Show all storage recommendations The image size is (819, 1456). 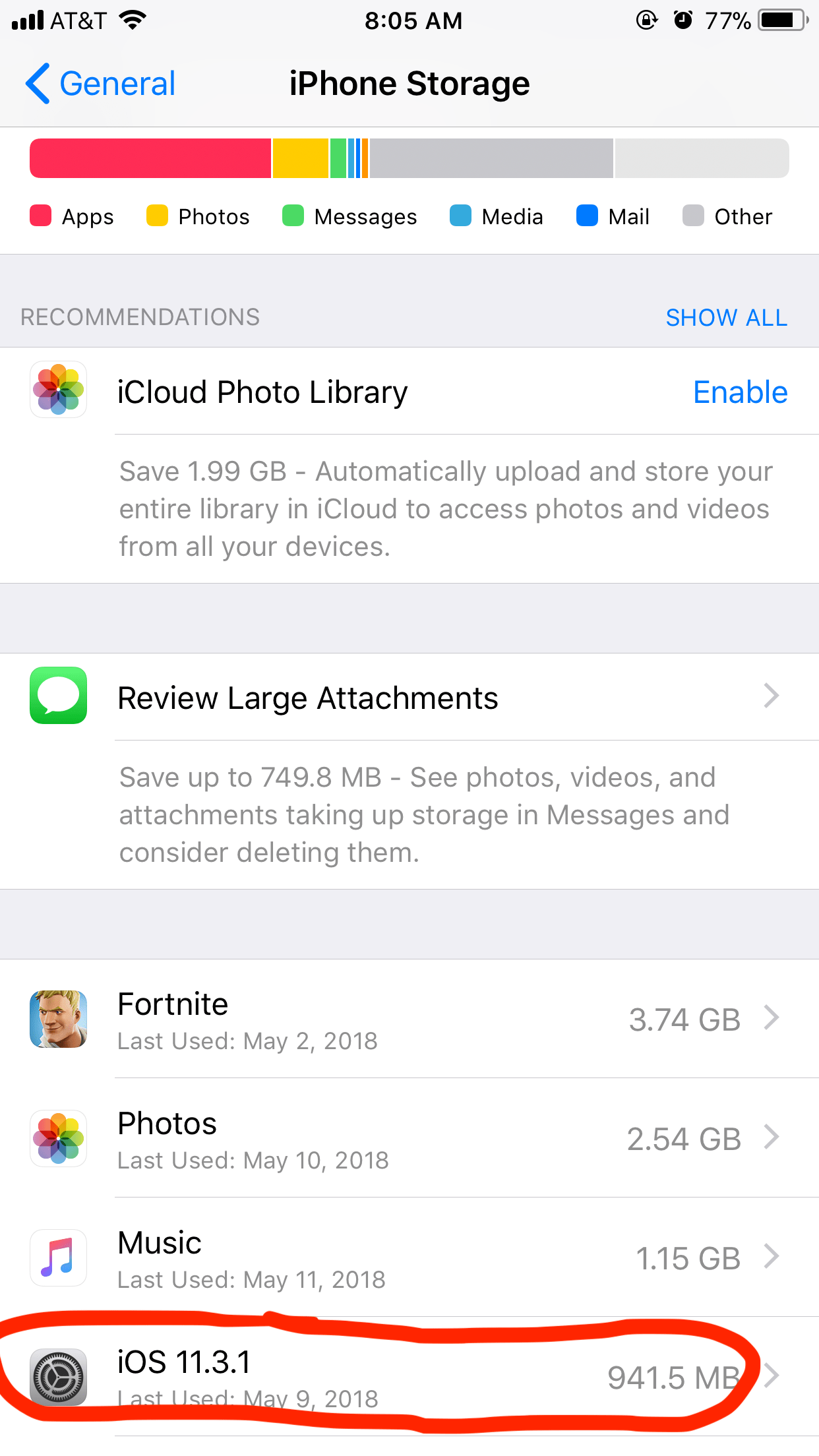coord(727,317)
